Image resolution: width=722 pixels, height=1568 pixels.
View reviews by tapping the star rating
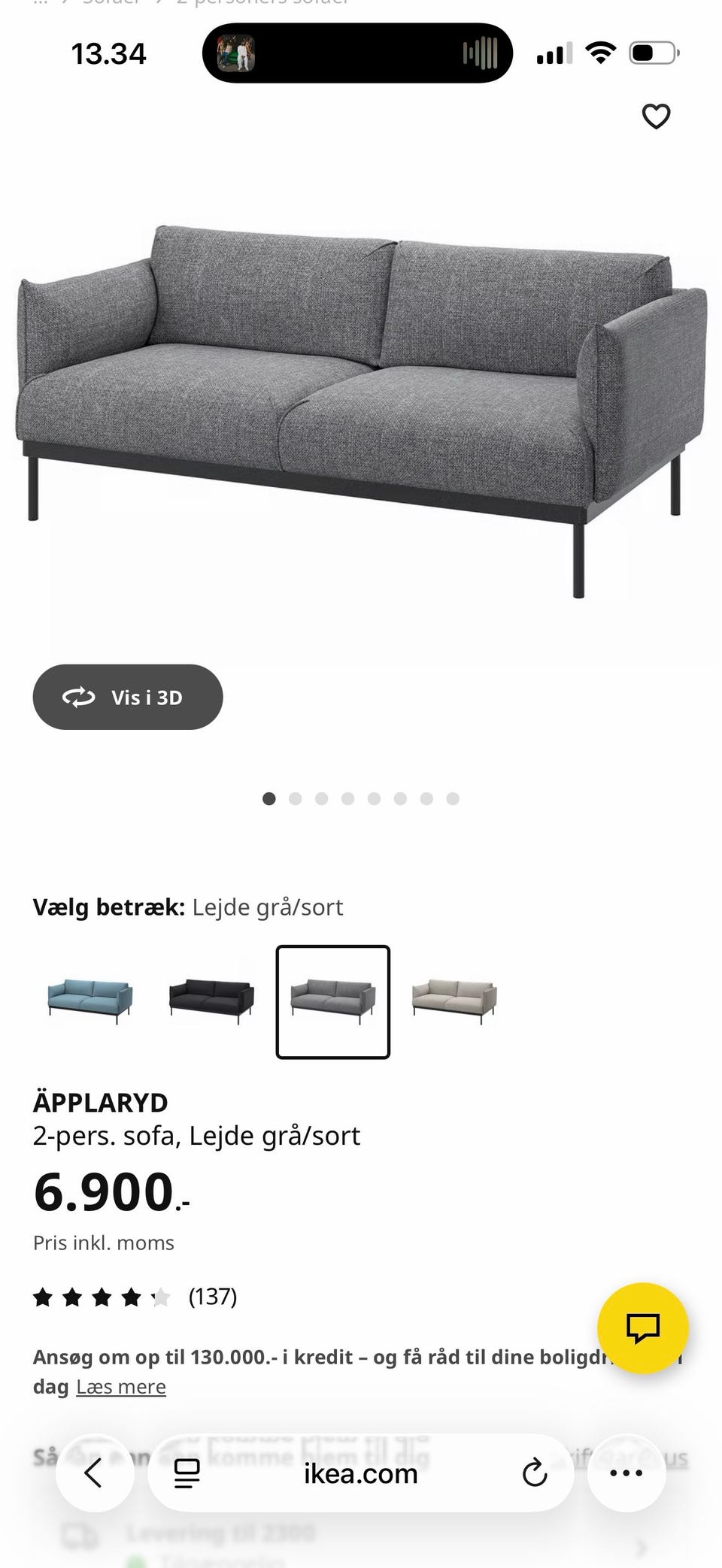click(102, 1297)
